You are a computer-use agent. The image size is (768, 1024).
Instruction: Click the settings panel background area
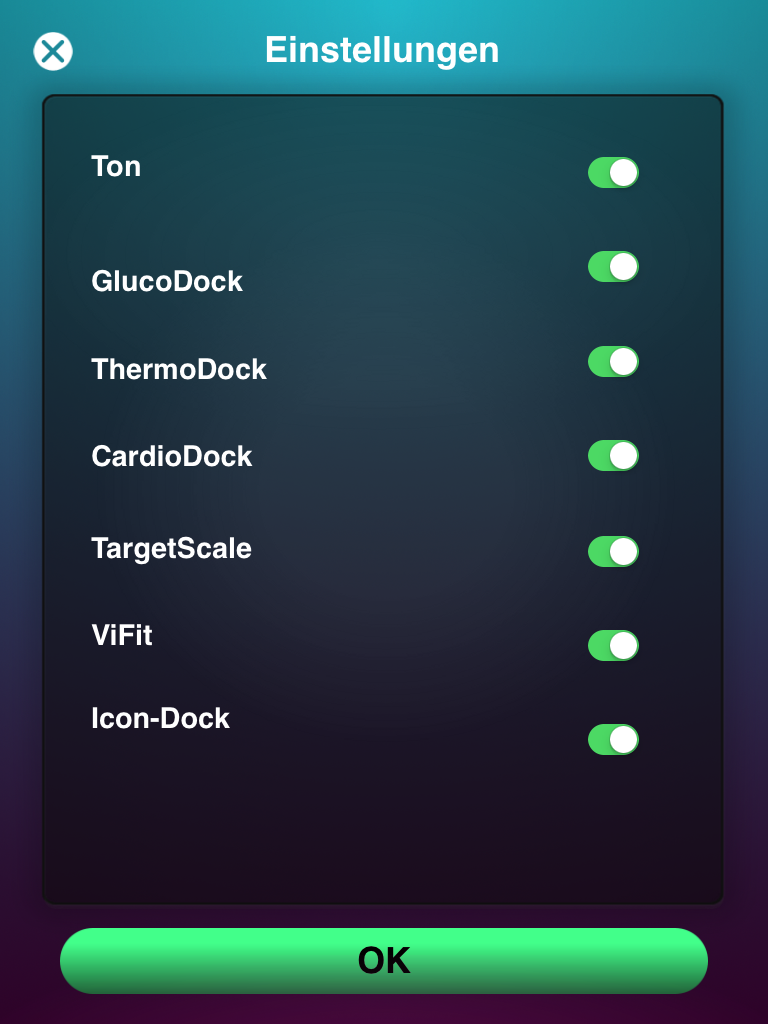pyautogui.click(x=383, y=840)
